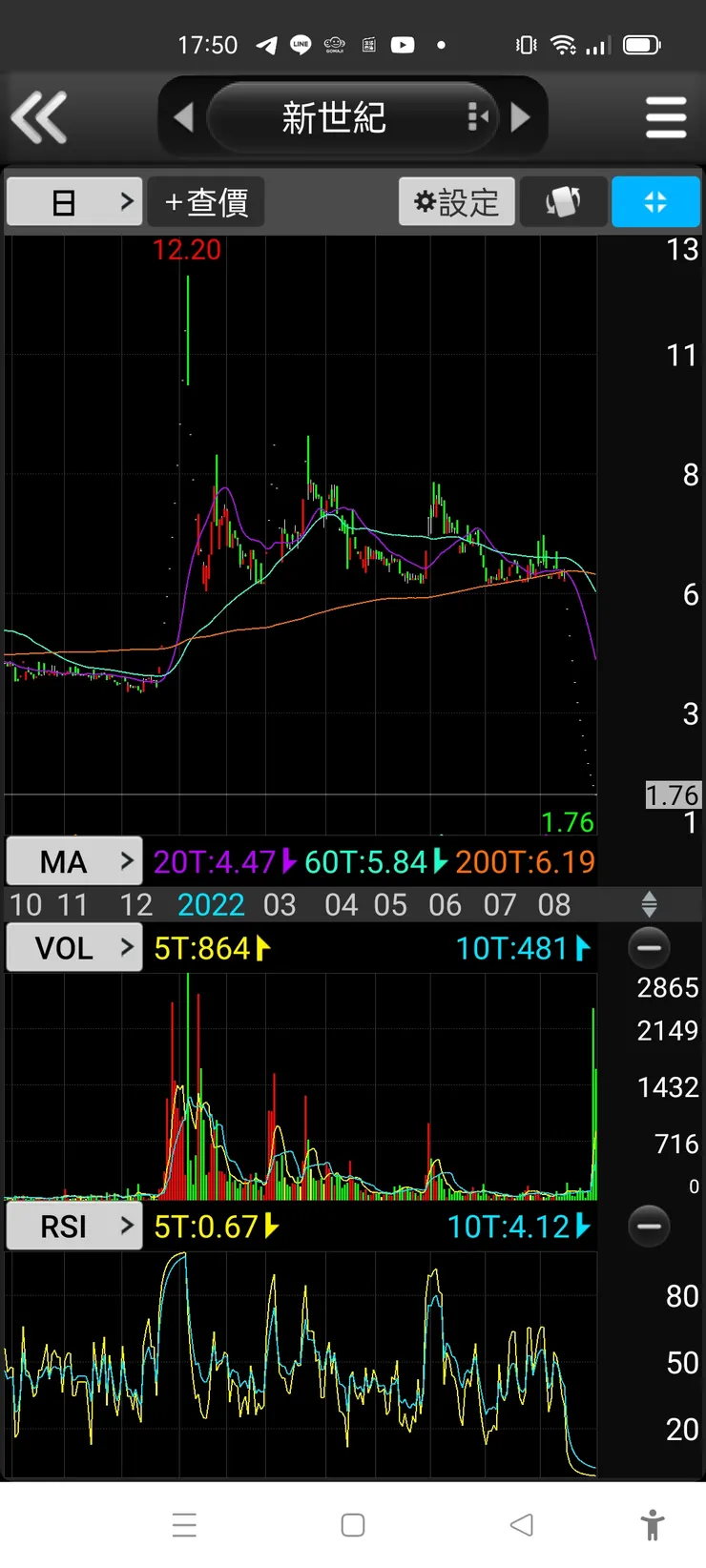Change the RSI indicator type
Screen dimensions: 706x1568
coord(74,1227)
